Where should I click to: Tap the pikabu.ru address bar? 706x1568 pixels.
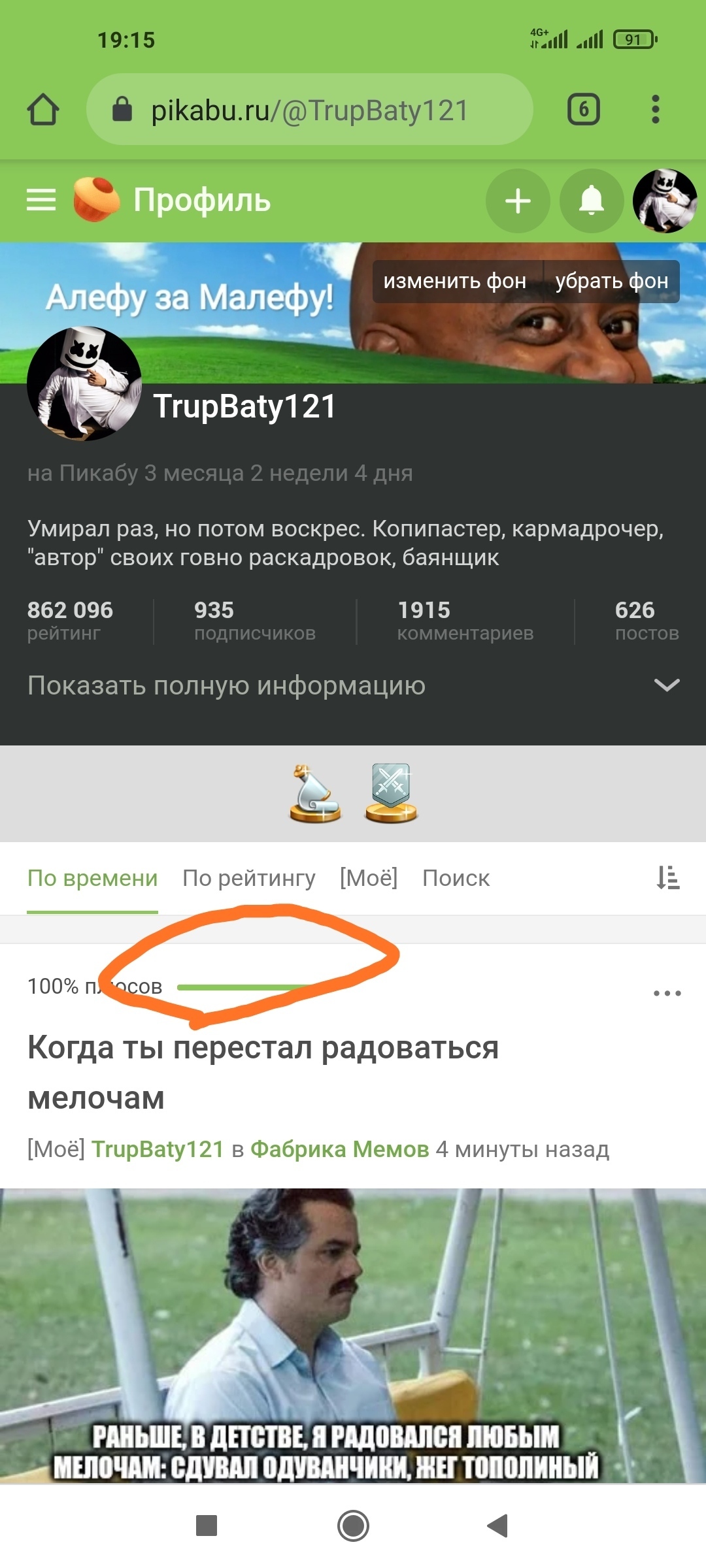pyautogui.click(x=309, y=110)
